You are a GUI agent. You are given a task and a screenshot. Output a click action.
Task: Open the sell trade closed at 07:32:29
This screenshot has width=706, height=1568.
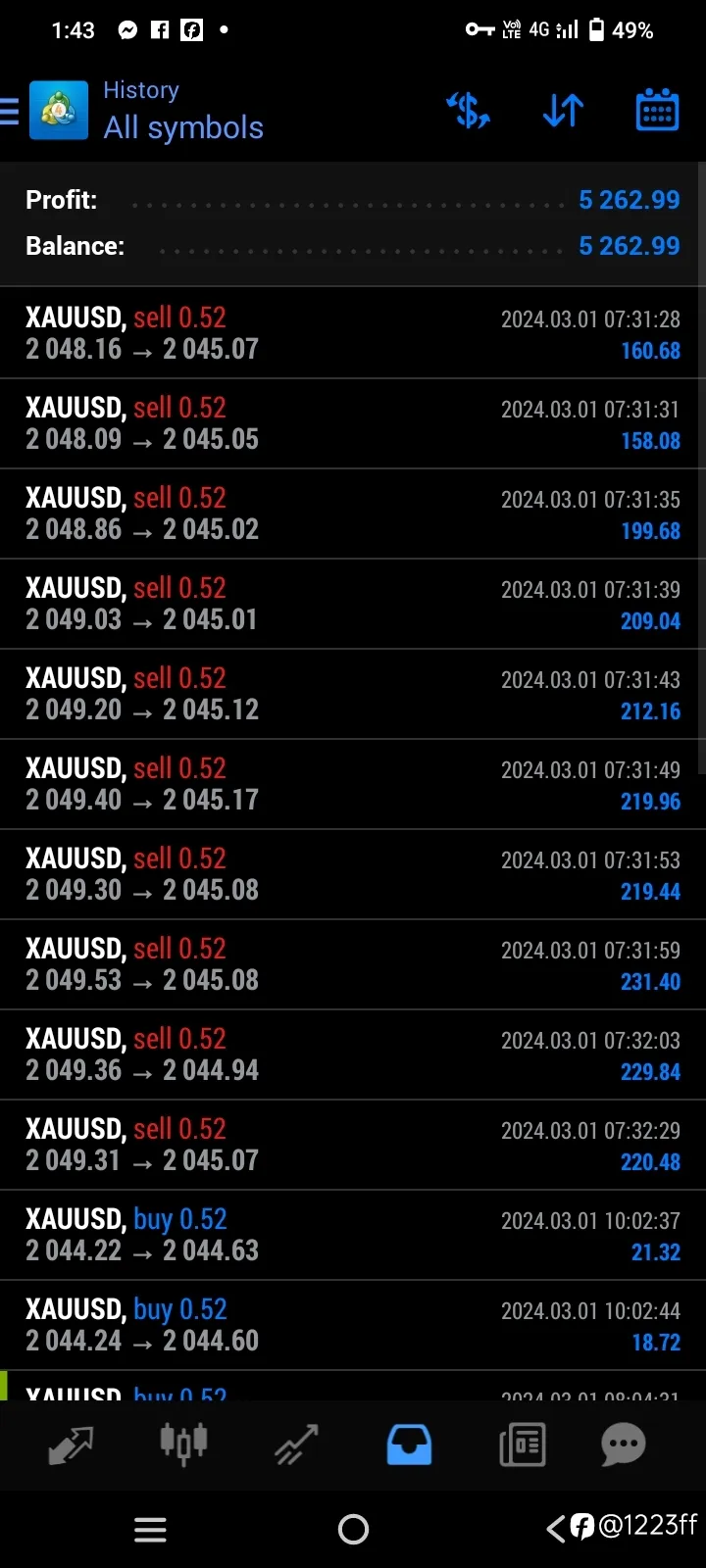(x=353, y=1145)
